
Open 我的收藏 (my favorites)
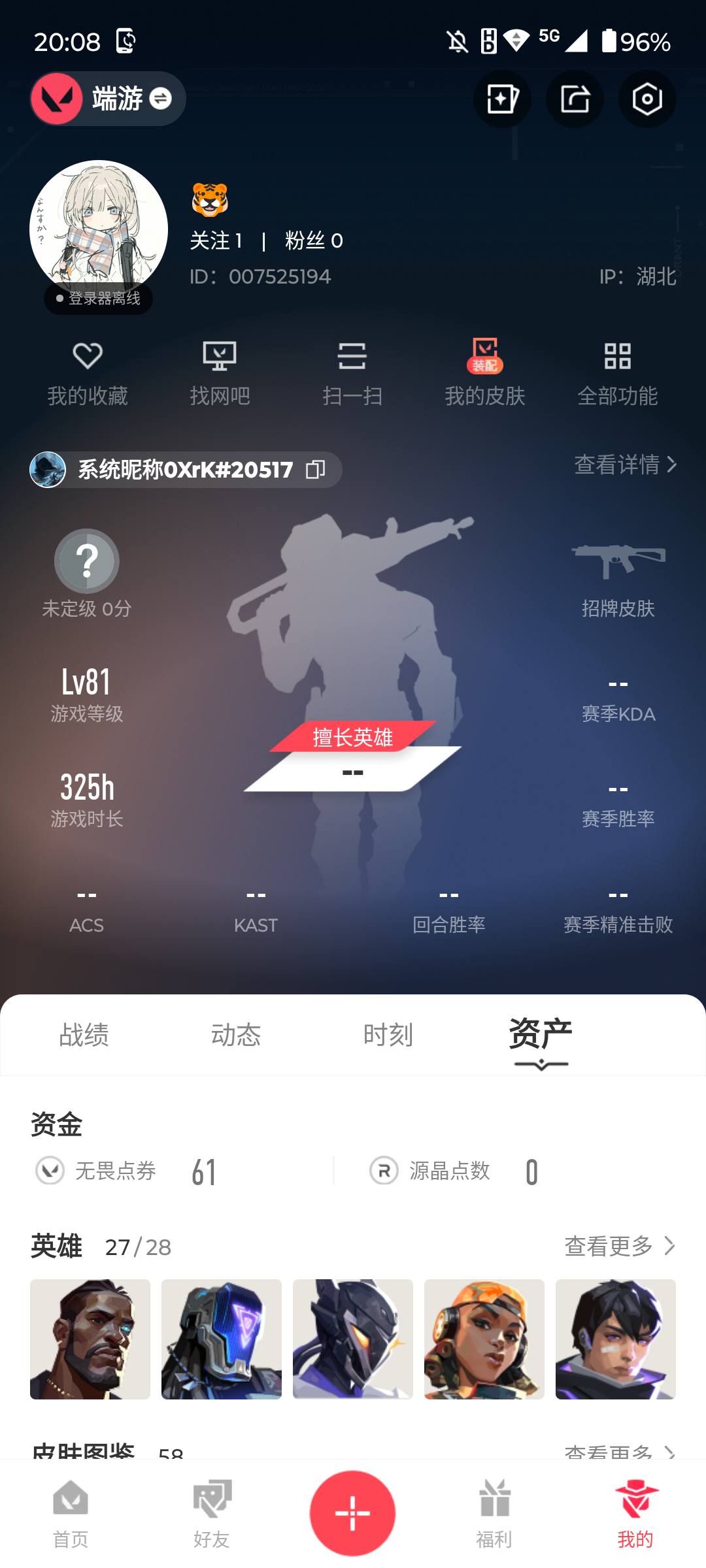(88, 372)
